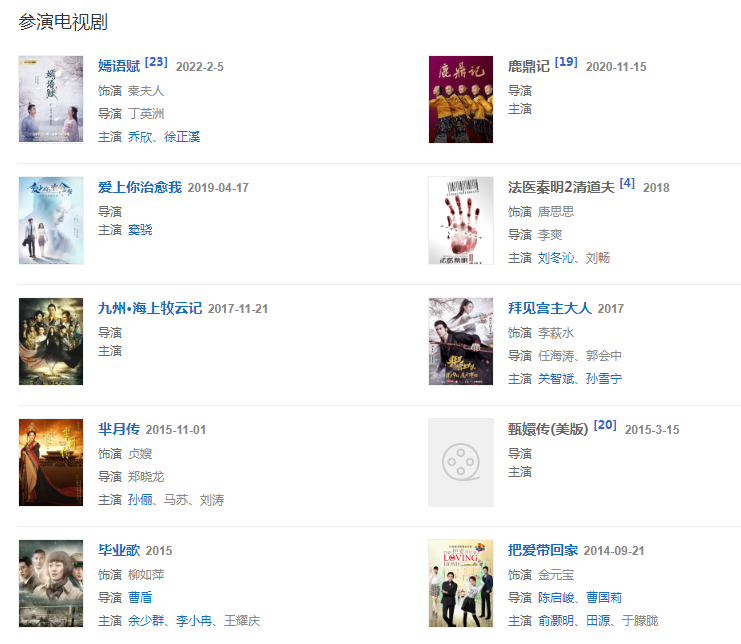Open actor 窦骁's page

(x=140, y=230)
